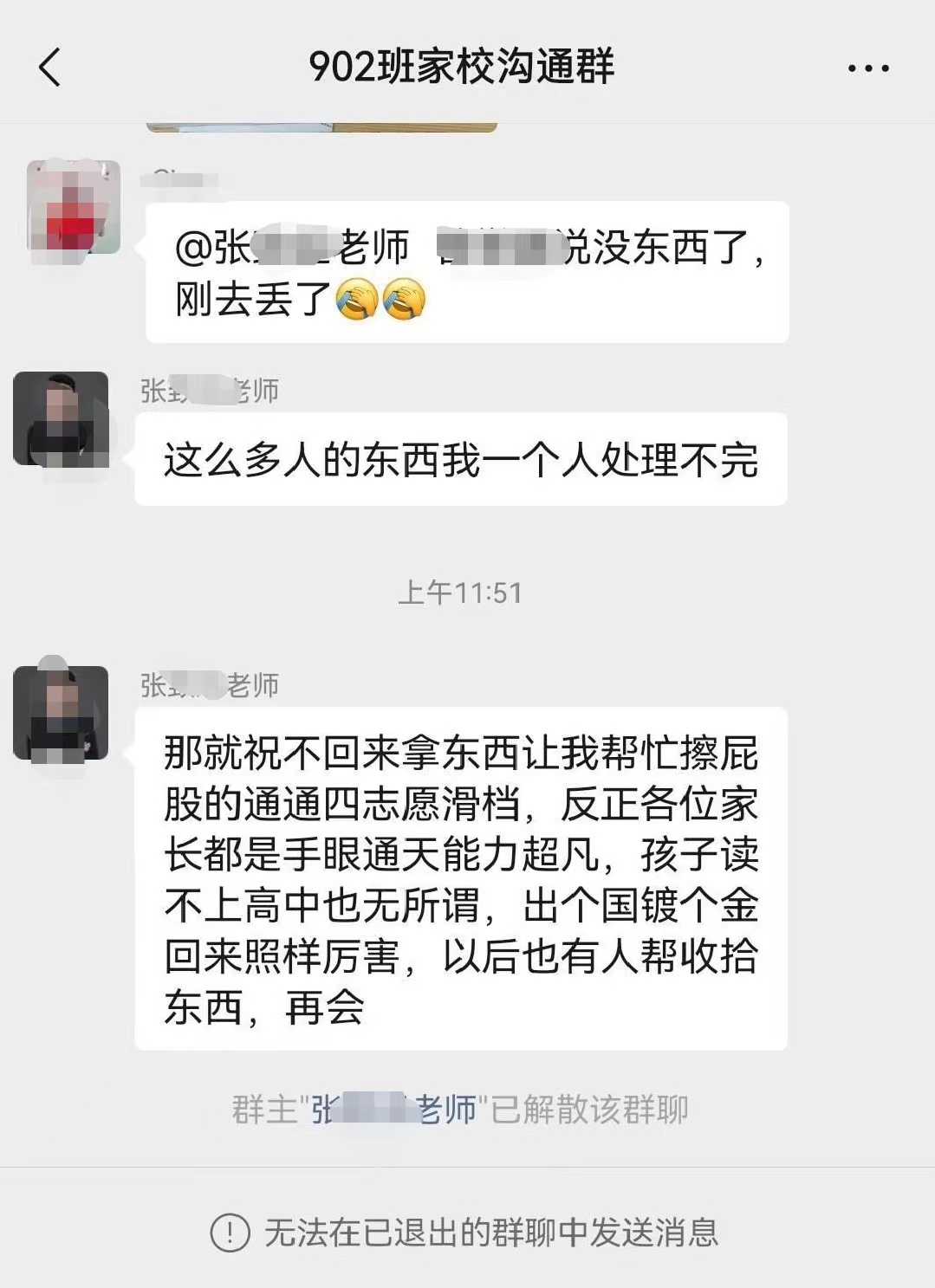Open the partially visible image message at top
The image size is (935, 1288).
321,127
